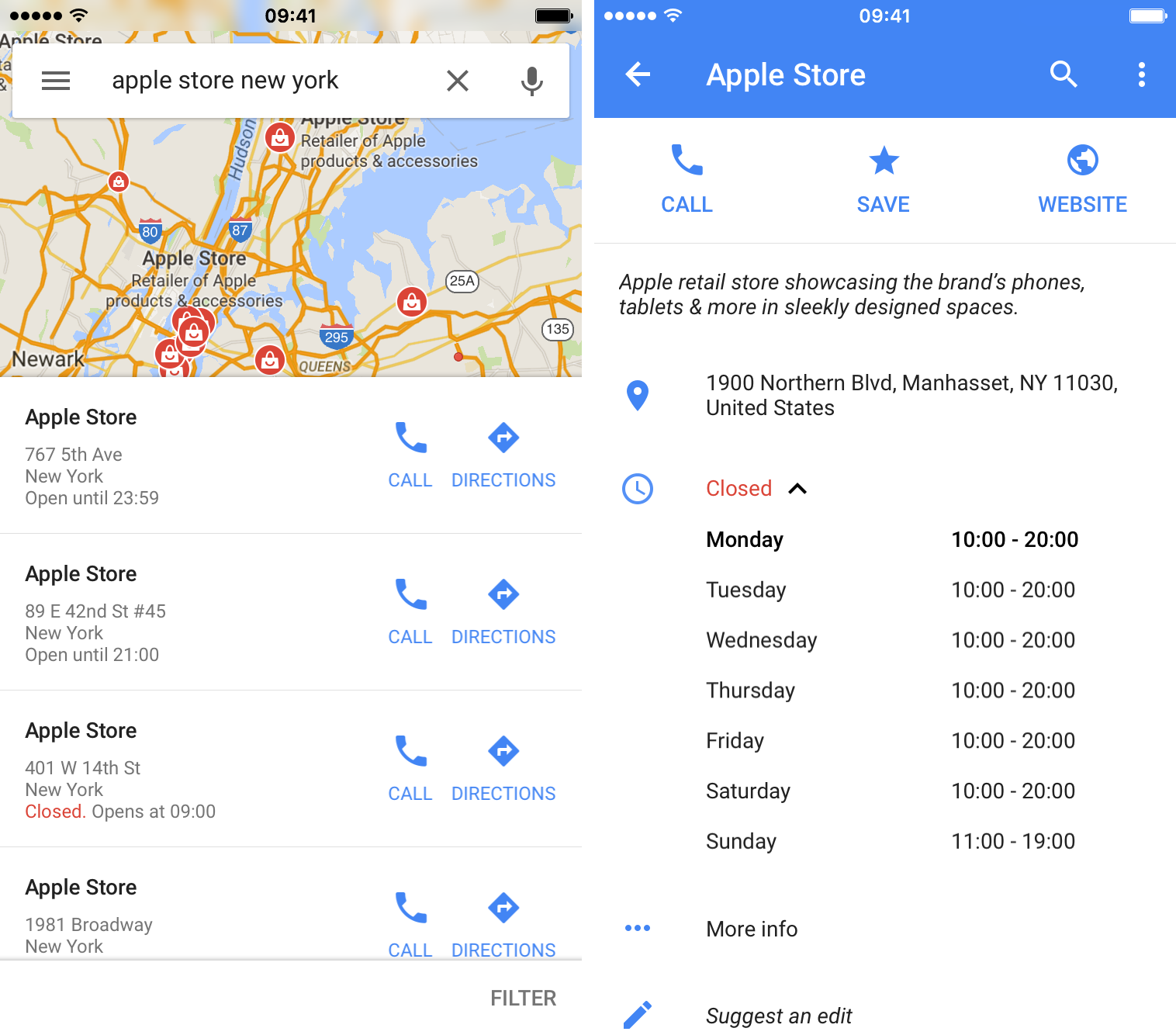Screen dimensions: 1176x1035
Task: Clear the search text with X
Action: (458, 81)
